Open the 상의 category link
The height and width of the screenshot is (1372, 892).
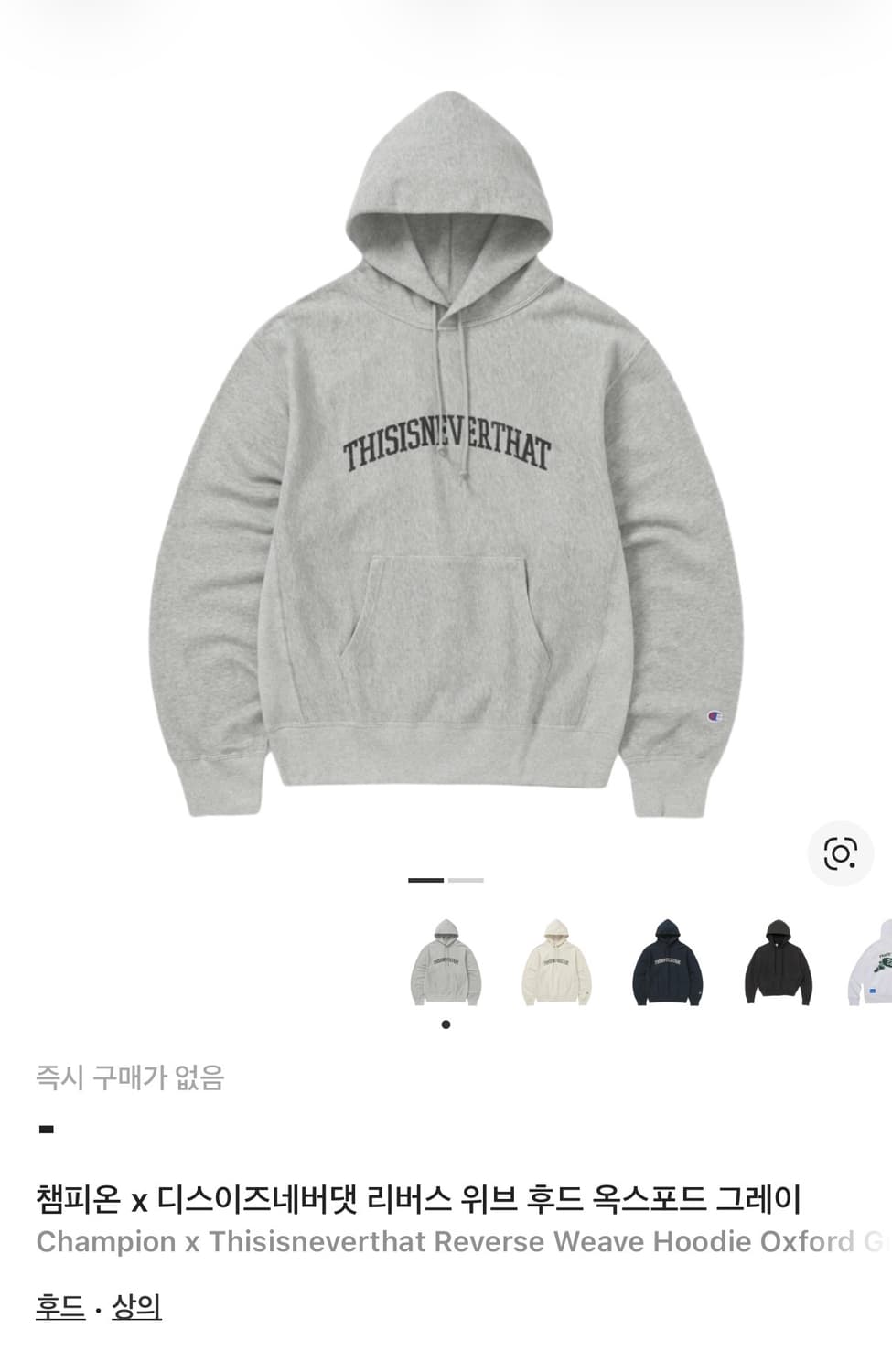(135, 1307)
